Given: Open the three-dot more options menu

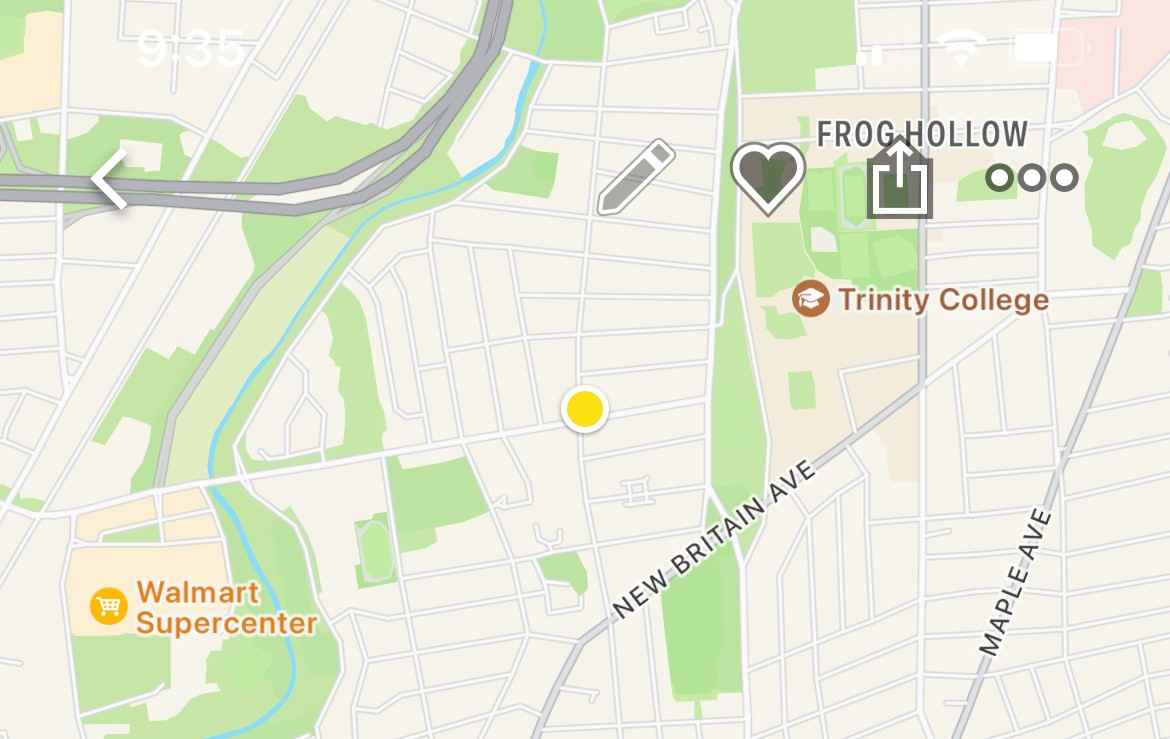Looking at the screenshot, I should pos(1032,178).
